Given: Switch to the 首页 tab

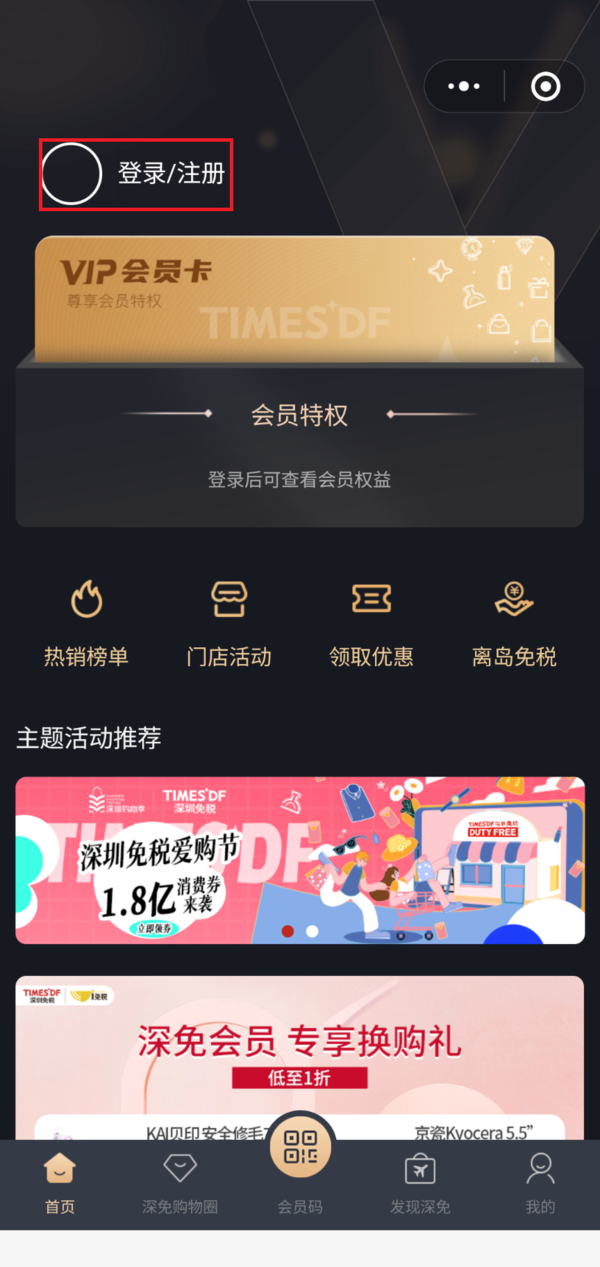Looking at the screenshot, I should (x=60, y=1184).
